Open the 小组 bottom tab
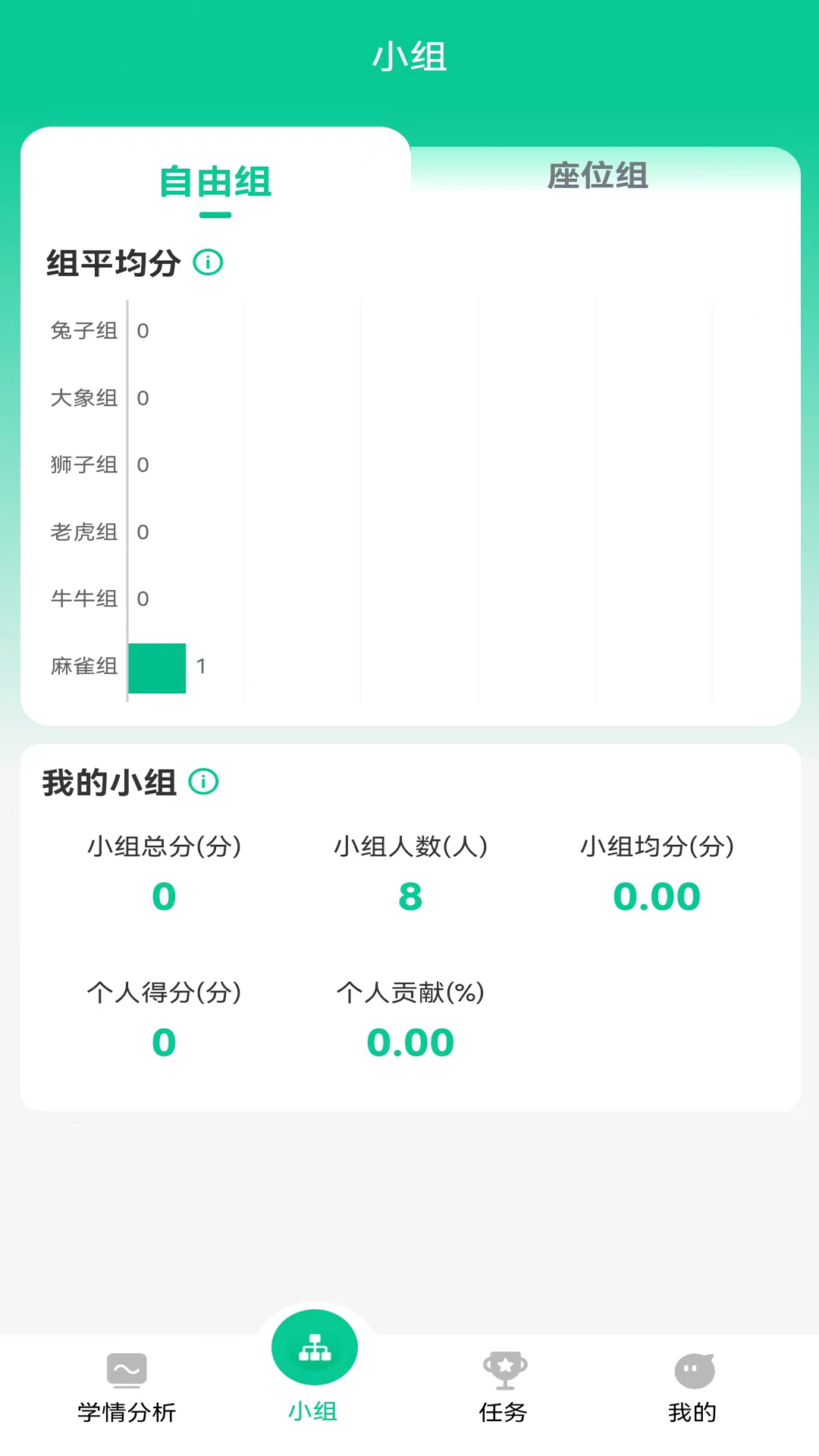The height and width of the screenshot is (1456, 819). click(x=314, y=1367)
